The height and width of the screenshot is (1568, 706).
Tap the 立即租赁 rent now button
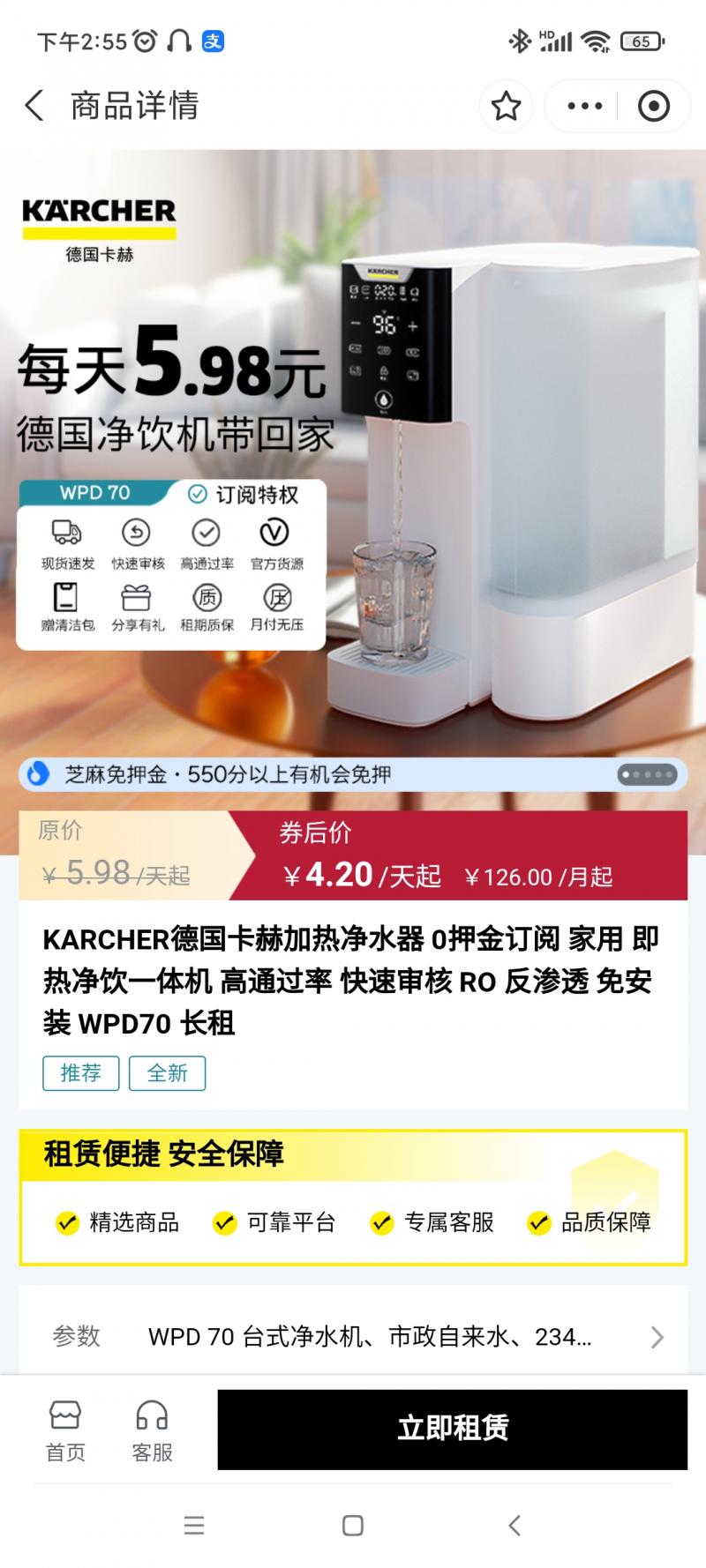pos(452,1429)
